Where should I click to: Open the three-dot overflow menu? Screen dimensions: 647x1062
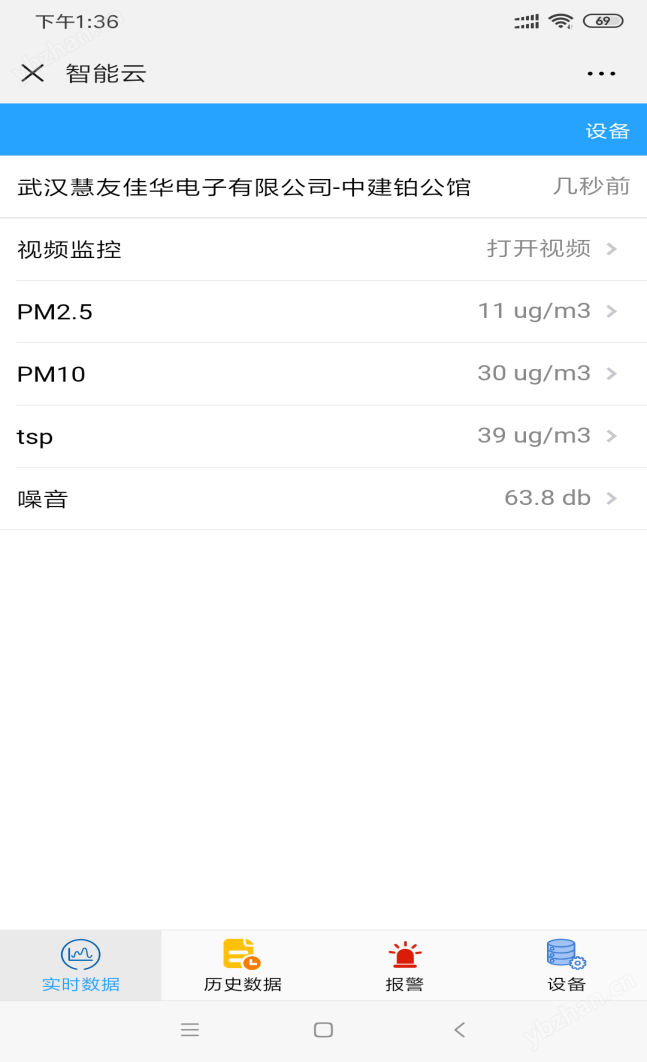[x=601, y=73]
